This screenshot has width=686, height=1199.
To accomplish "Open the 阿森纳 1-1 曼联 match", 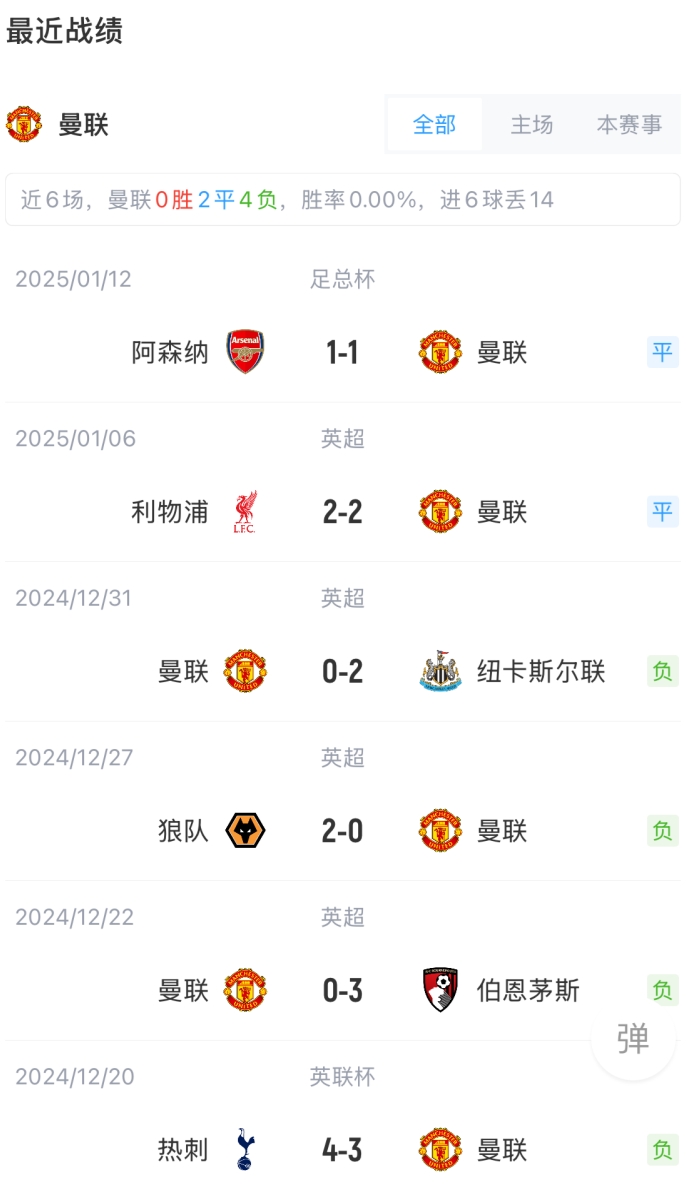I will 342,352.
